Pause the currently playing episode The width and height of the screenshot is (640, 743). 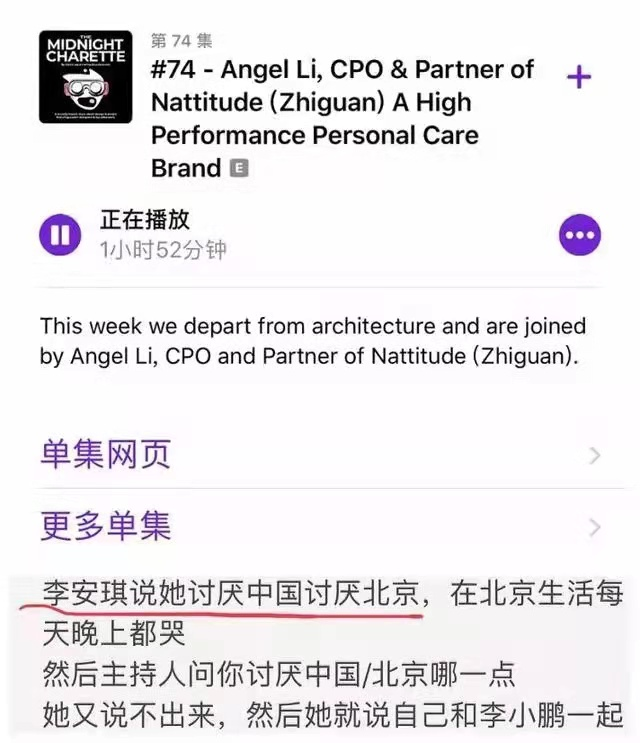[60, 235]
